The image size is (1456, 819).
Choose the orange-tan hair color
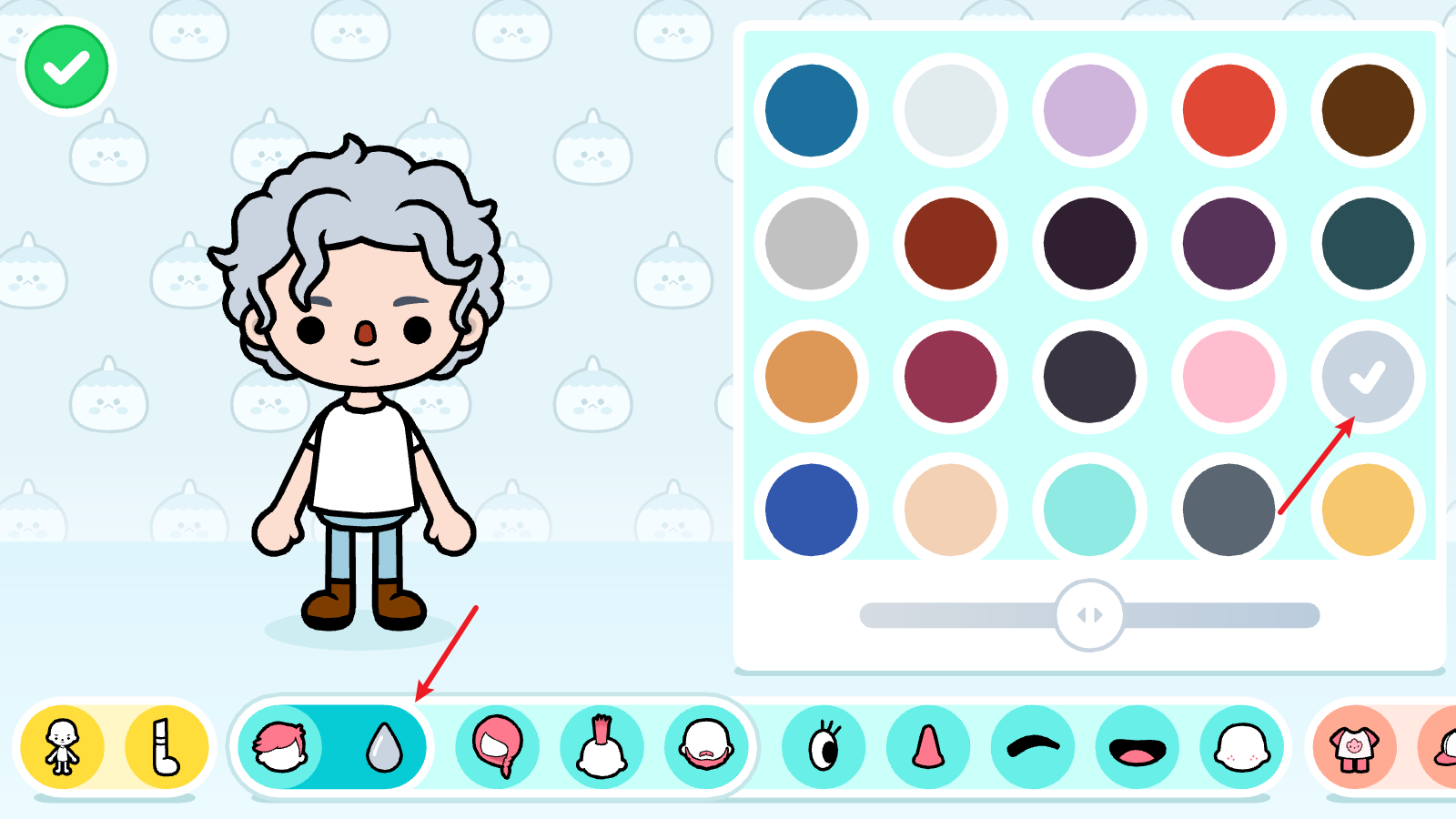(811, 377)
